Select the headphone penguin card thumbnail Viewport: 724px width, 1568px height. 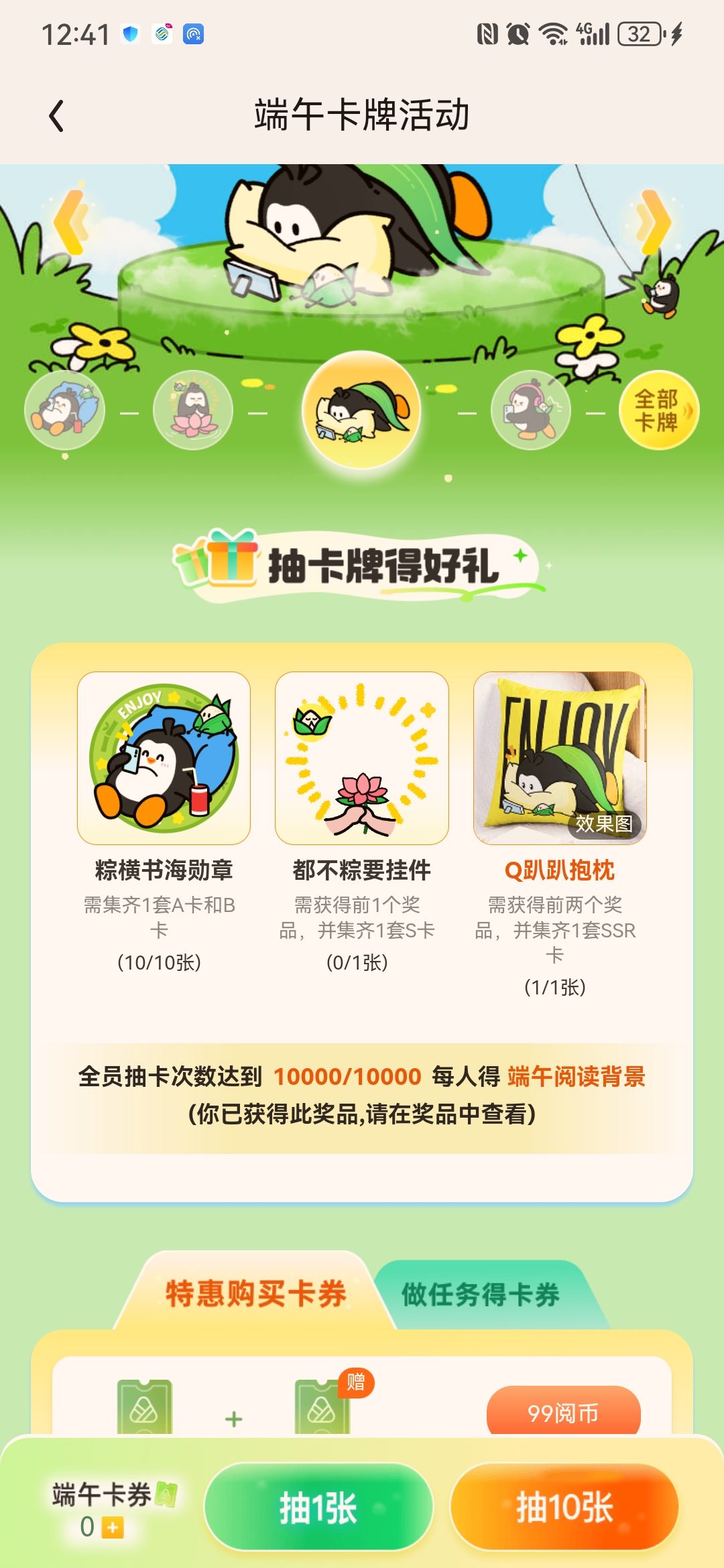click(x=531, y=410)
